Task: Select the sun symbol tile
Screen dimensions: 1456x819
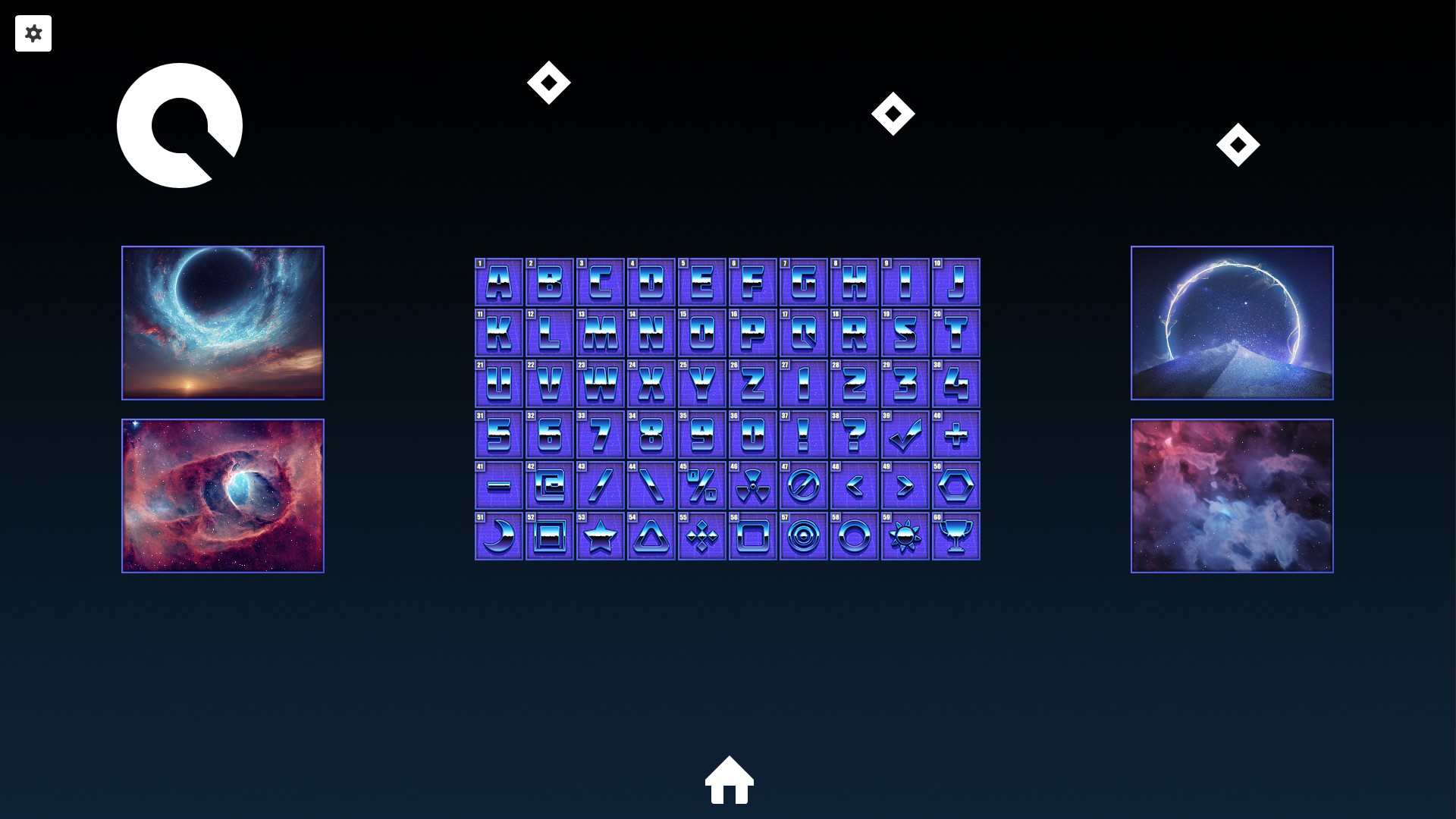Action: 905,537
